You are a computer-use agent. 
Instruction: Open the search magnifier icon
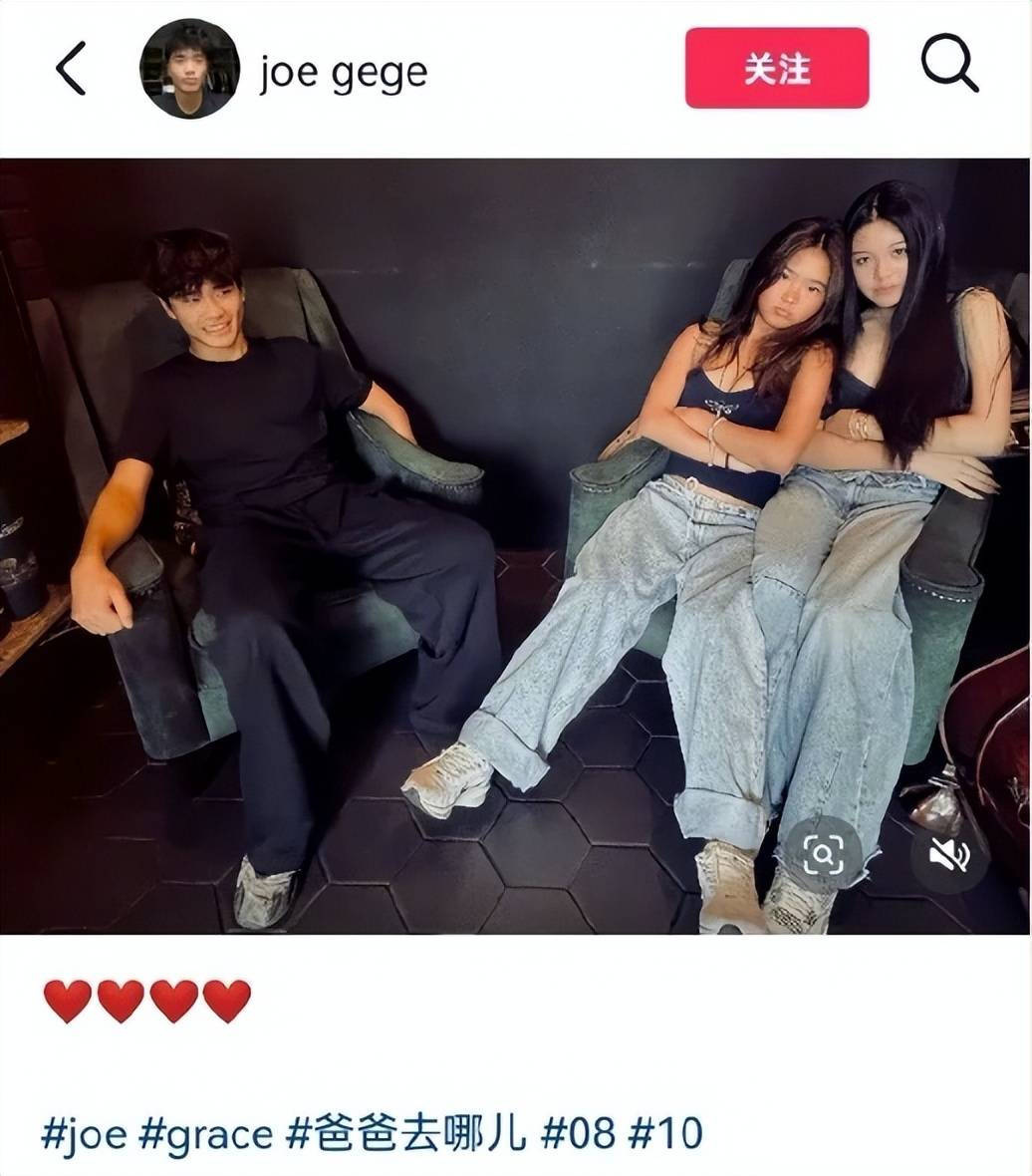[948, 66]
